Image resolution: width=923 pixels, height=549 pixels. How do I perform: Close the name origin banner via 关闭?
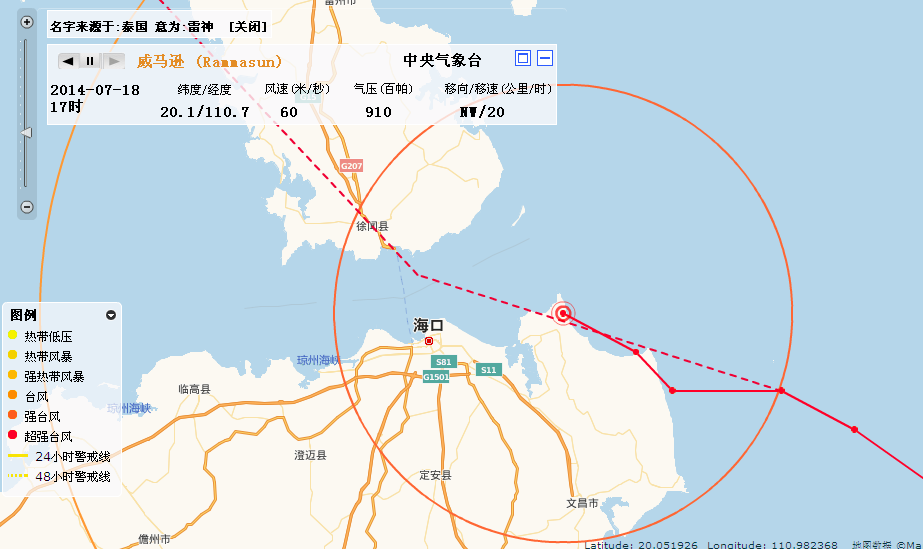click(x=247, y=27)
